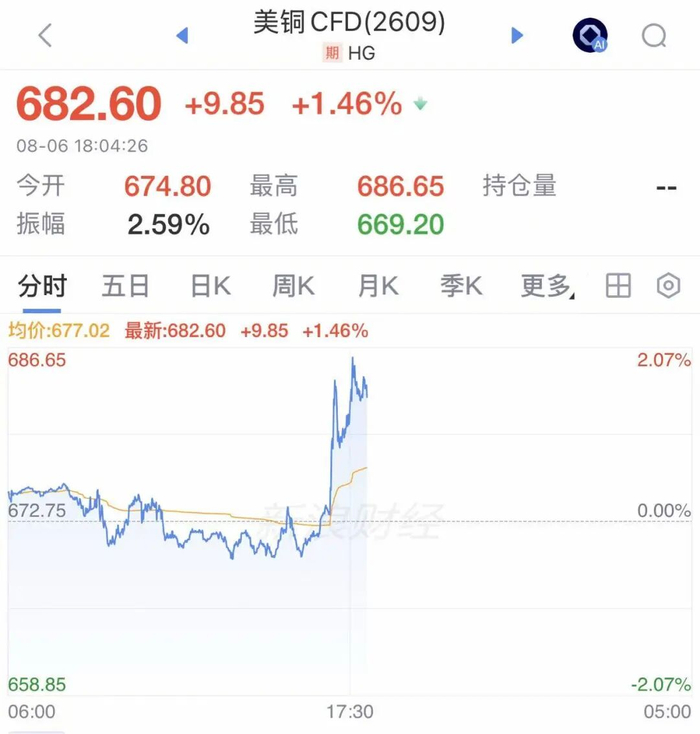700x734 pixels.
Task: Switch to the 日K chart tab
Action: [211, 286]
